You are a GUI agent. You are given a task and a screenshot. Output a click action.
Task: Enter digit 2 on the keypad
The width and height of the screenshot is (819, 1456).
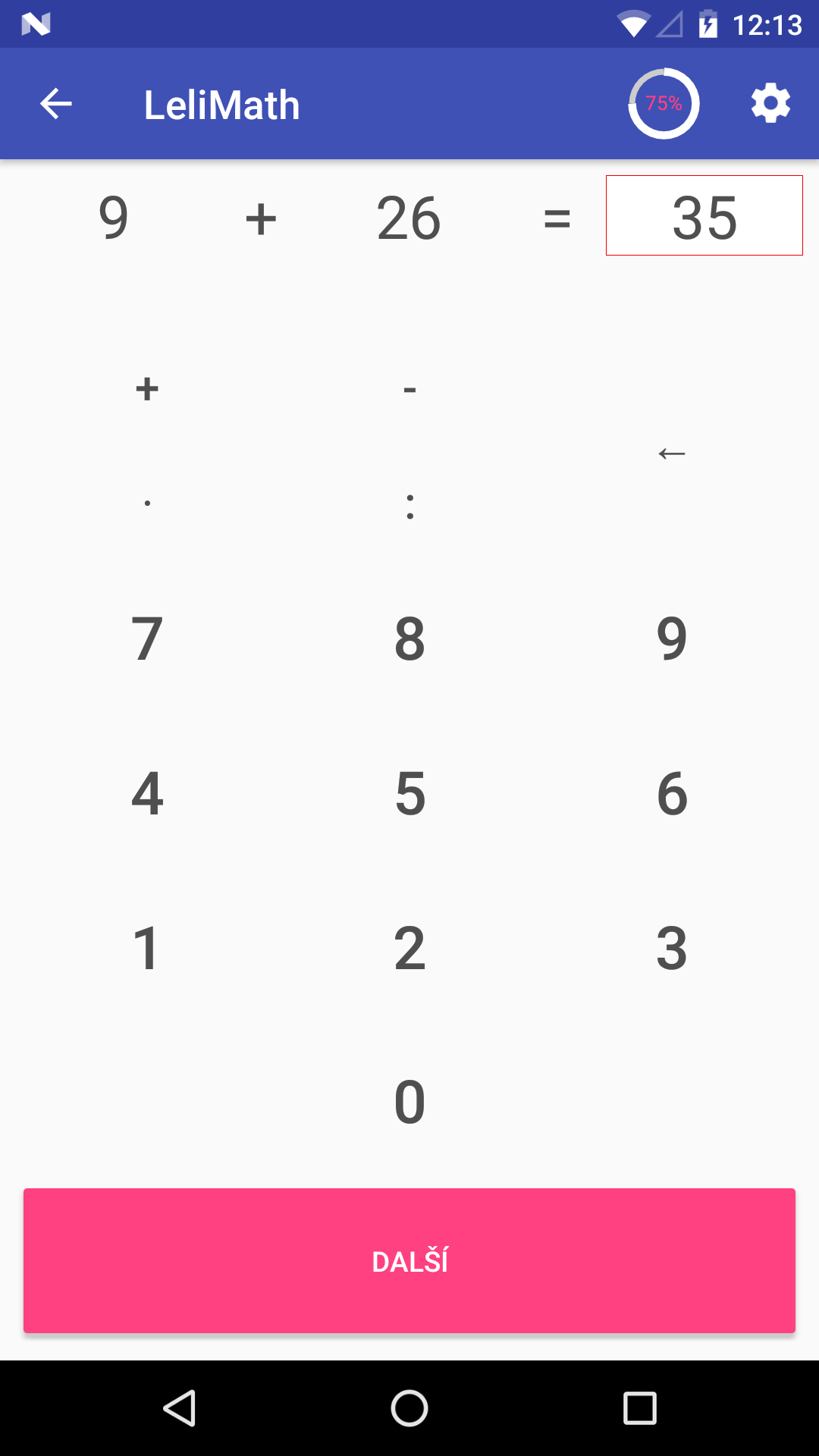(409, 948)
